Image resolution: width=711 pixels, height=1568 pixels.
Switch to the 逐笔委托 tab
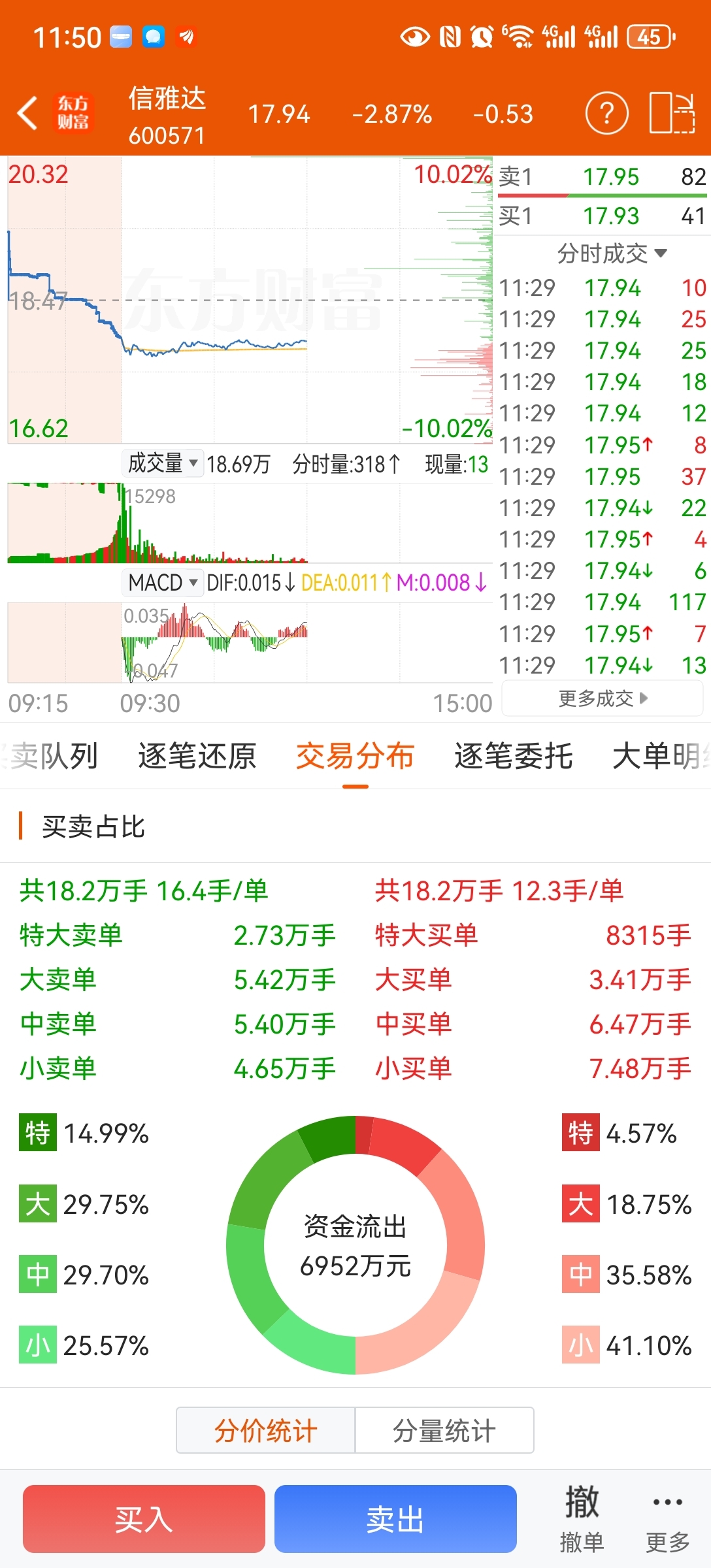(514, 756)
